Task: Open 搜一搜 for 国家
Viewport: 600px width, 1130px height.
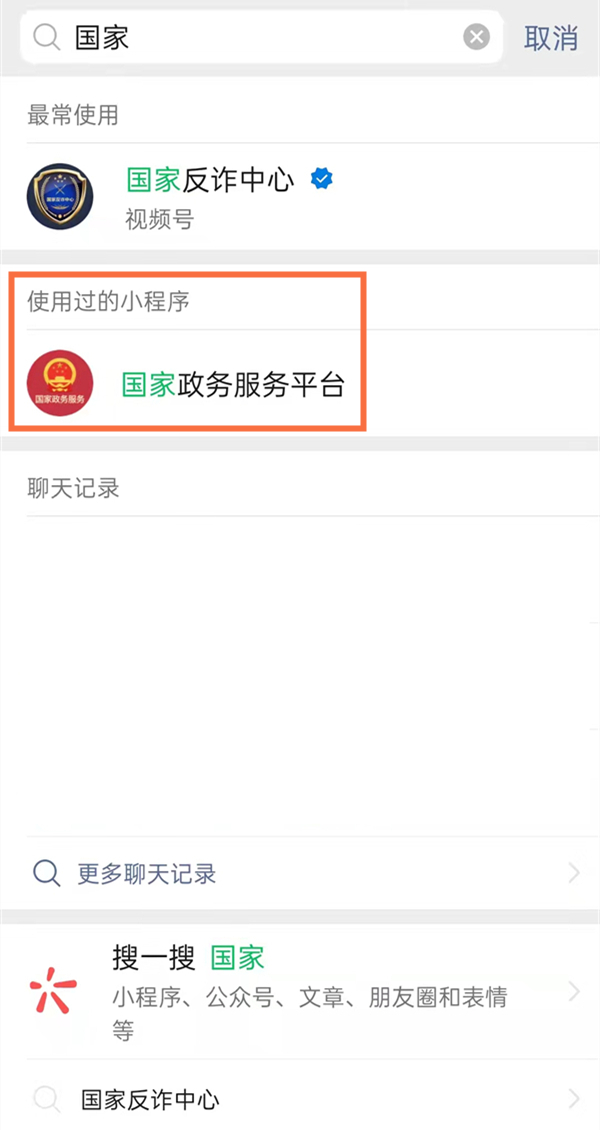Action: click(x=300, y=992)
